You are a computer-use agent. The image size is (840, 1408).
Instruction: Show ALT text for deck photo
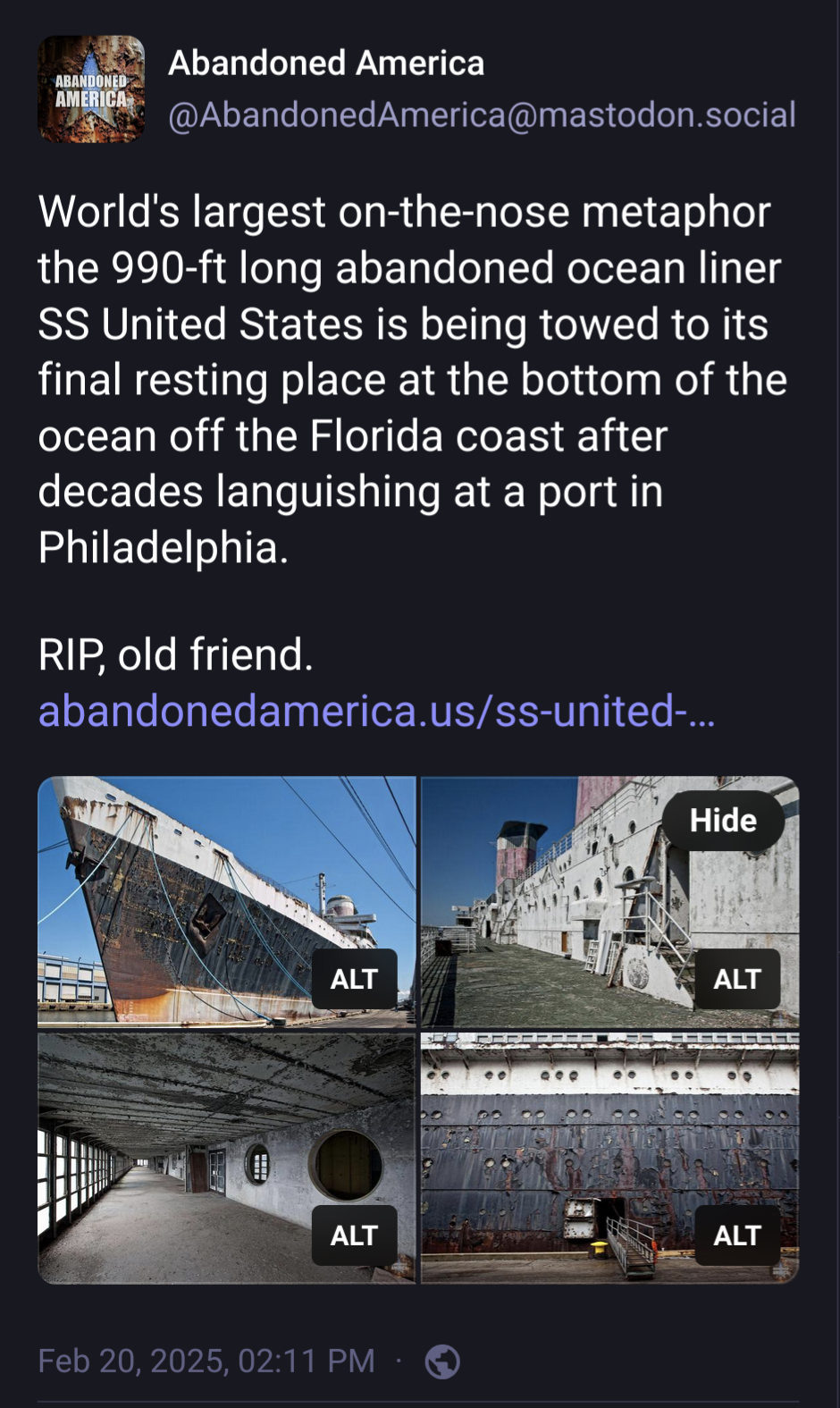[736, 979]
